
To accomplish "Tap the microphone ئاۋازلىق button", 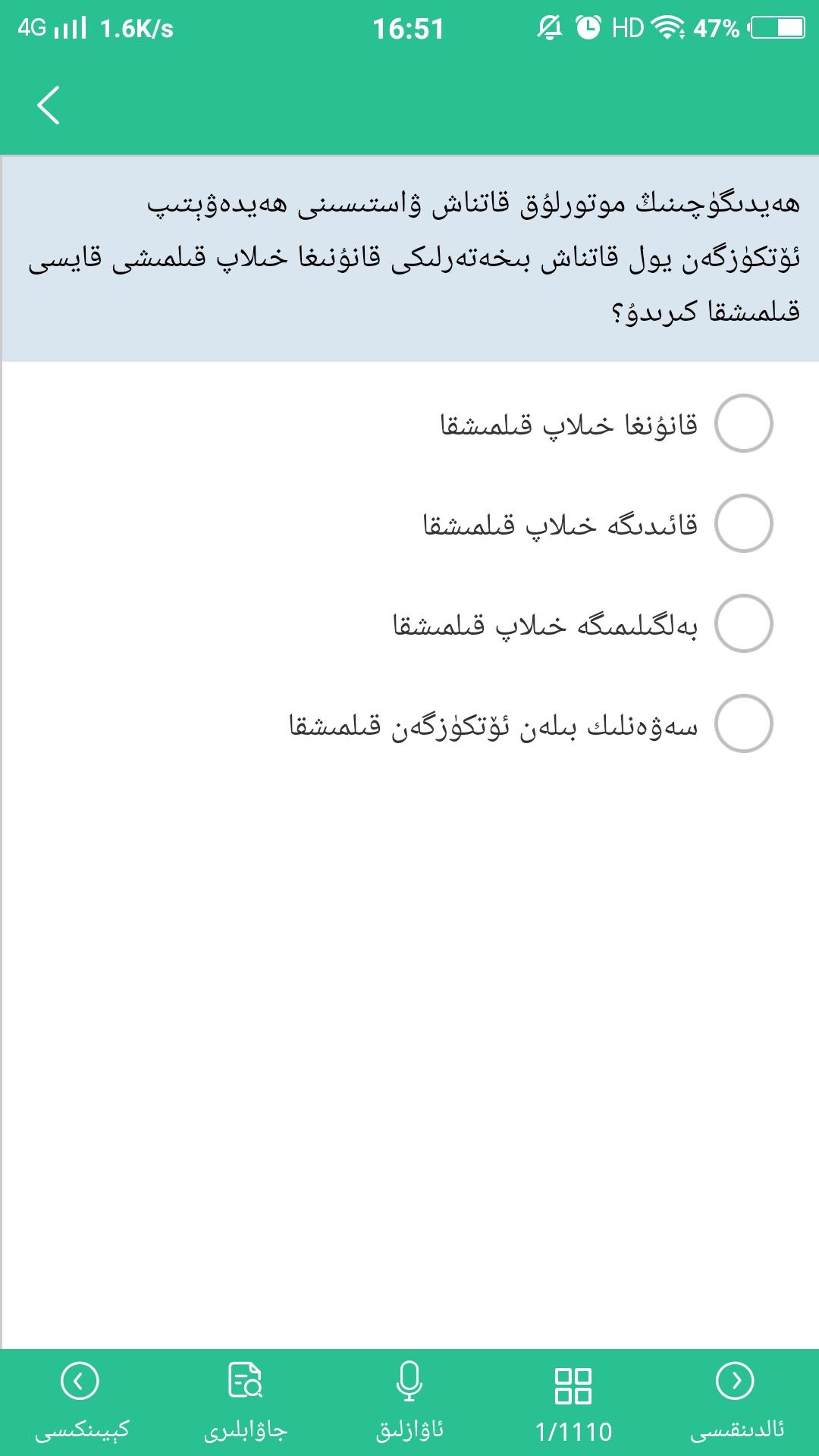I will 409,1401.
